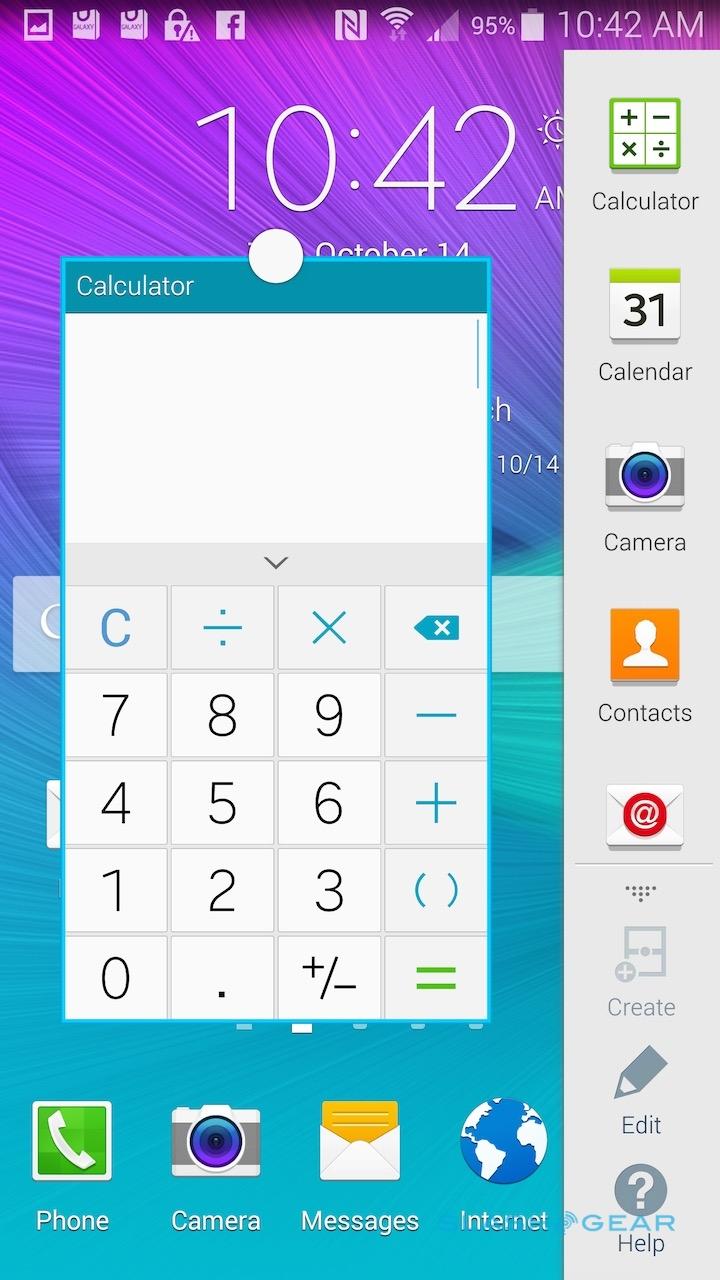
Task: Insert parentheses in the calculation
Action: (436, 890)
